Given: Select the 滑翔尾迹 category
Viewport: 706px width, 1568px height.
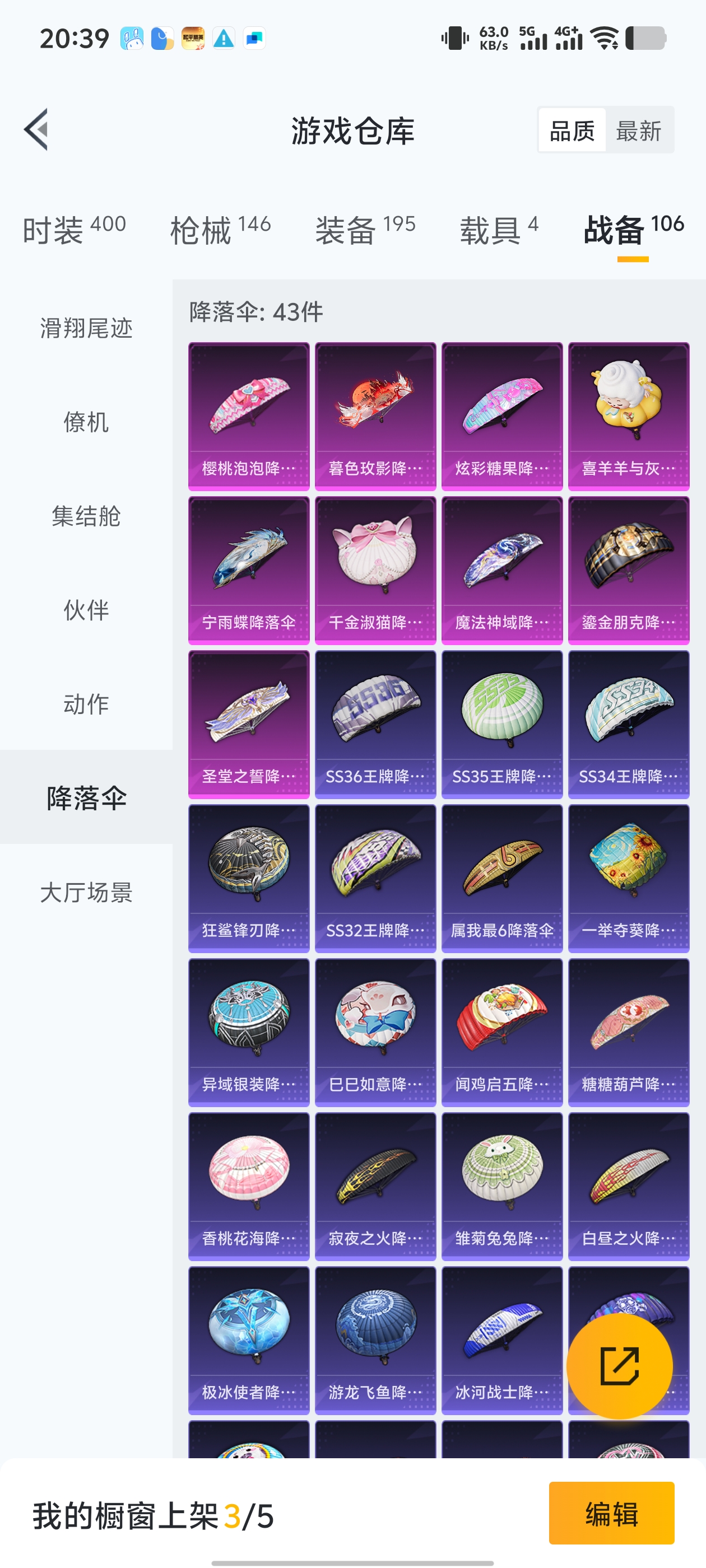Looking at the screenshot, I should point(85,328).
